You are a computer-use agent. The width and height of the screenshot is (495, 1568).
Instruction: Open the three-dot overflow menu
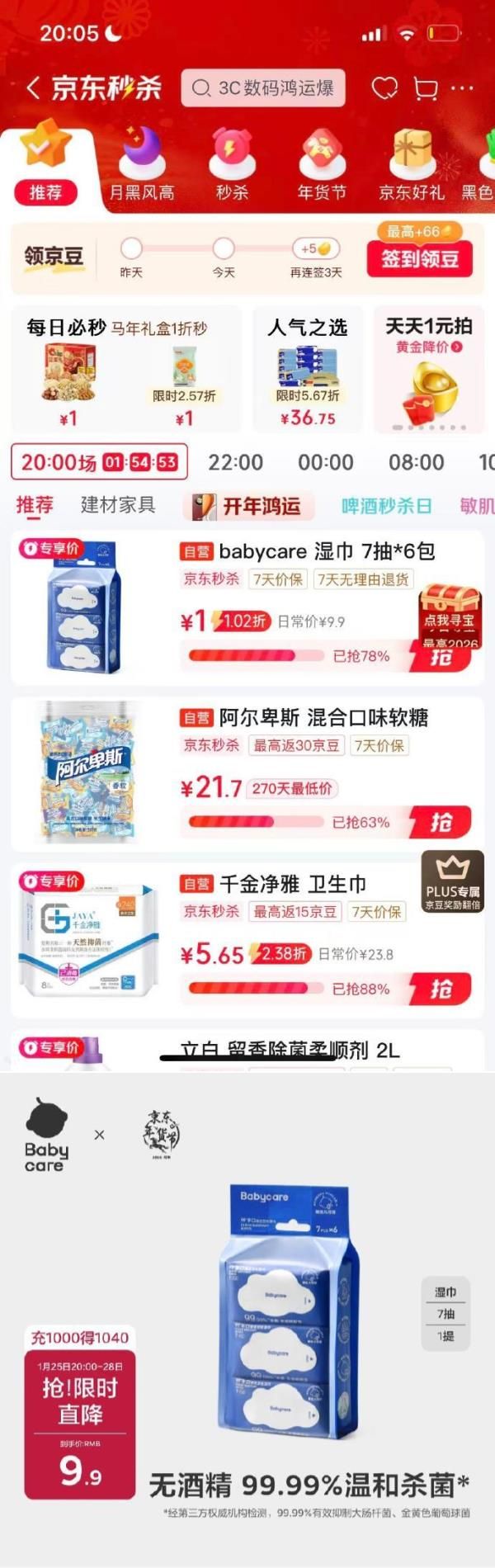[x=463, y=88]
